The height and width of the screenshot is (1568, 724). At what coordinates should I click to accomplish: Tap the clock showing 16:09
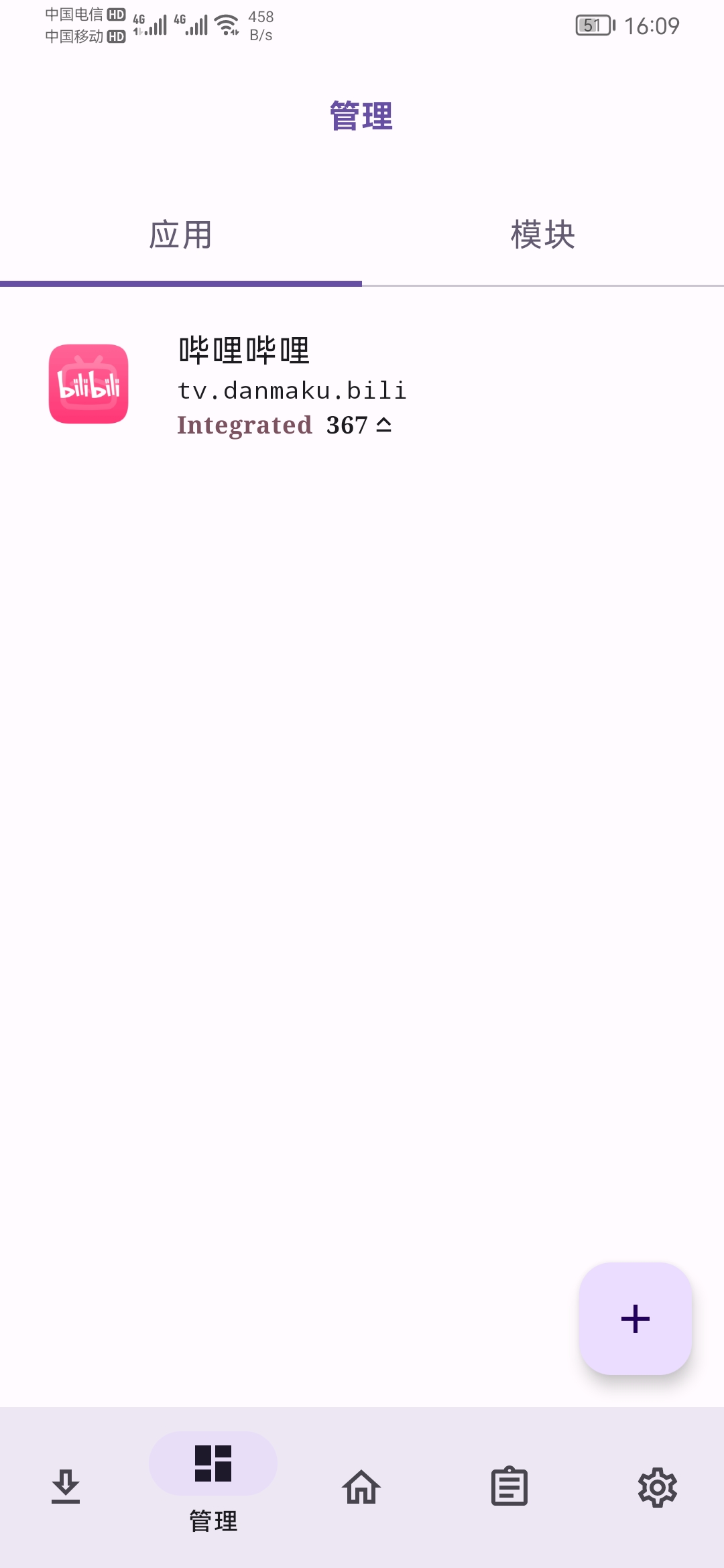click(649, 25)
